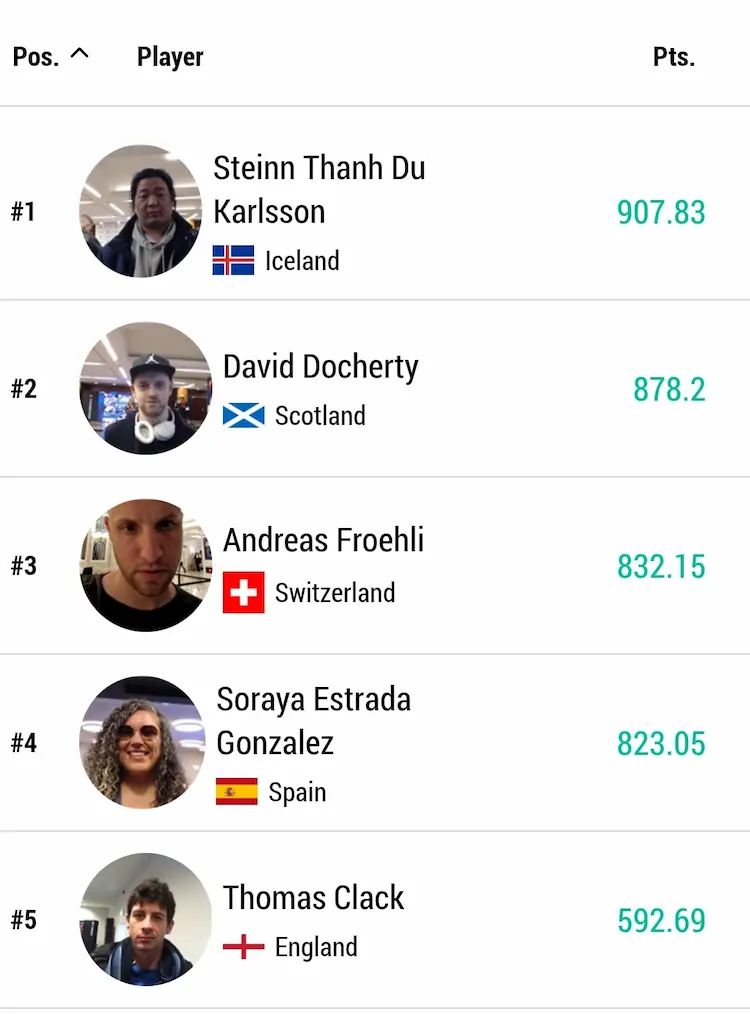The height and width of the screenshot is (1014, 750).
Task: Sort the leaderboard by the Pos. column
Action: pos(50,56)
